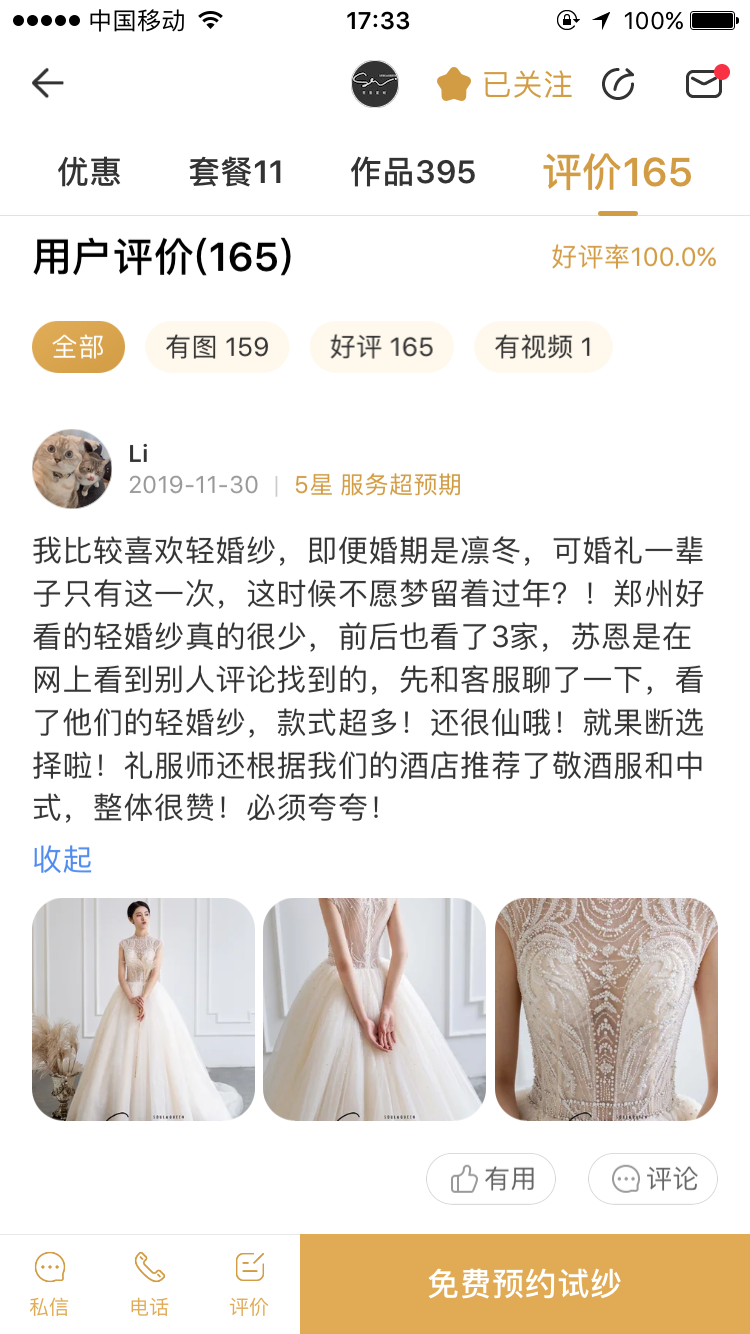Show reviews with 有视频 1
The height and width of the screenshot is (1334, 750).
click(x=543, y=347)
